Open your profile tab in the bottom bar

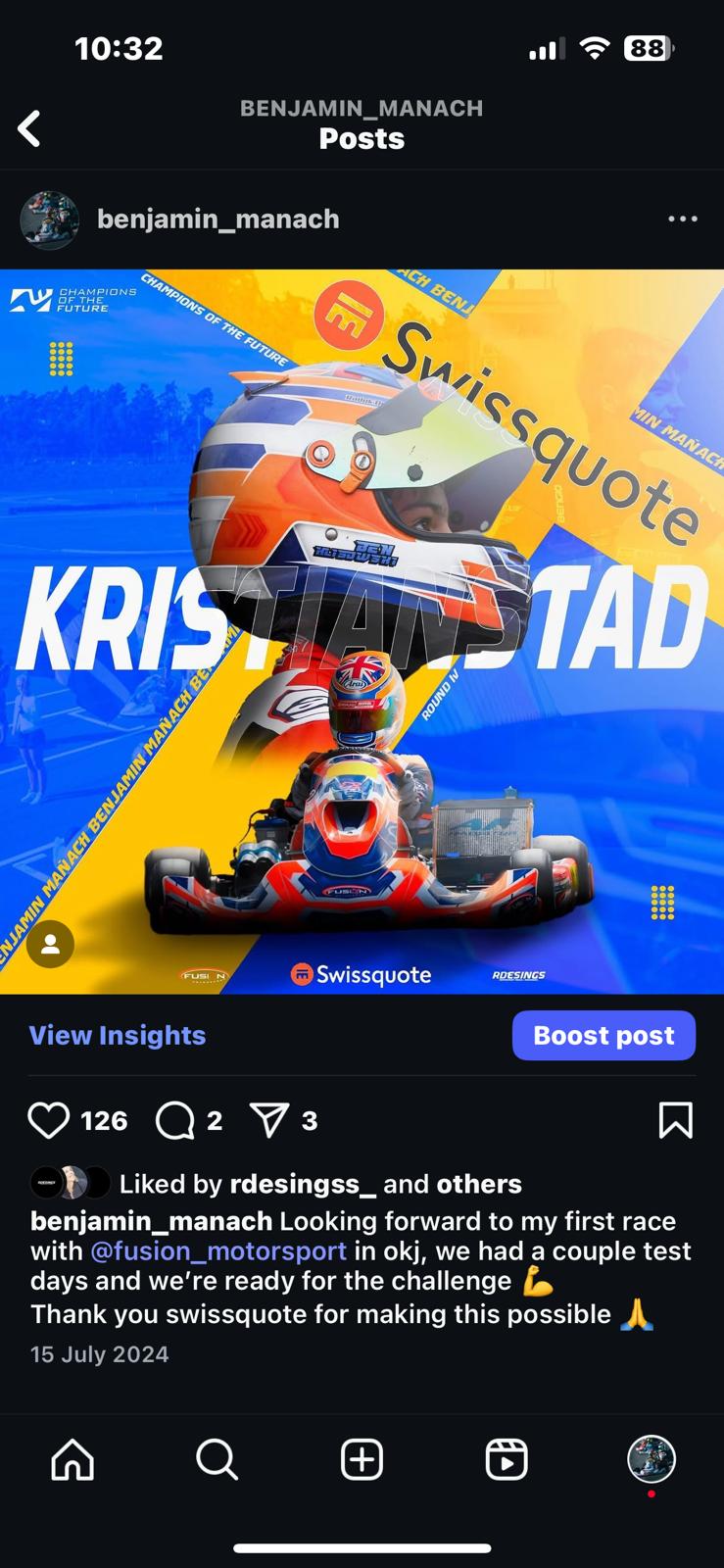click(x=651, y=1459)
